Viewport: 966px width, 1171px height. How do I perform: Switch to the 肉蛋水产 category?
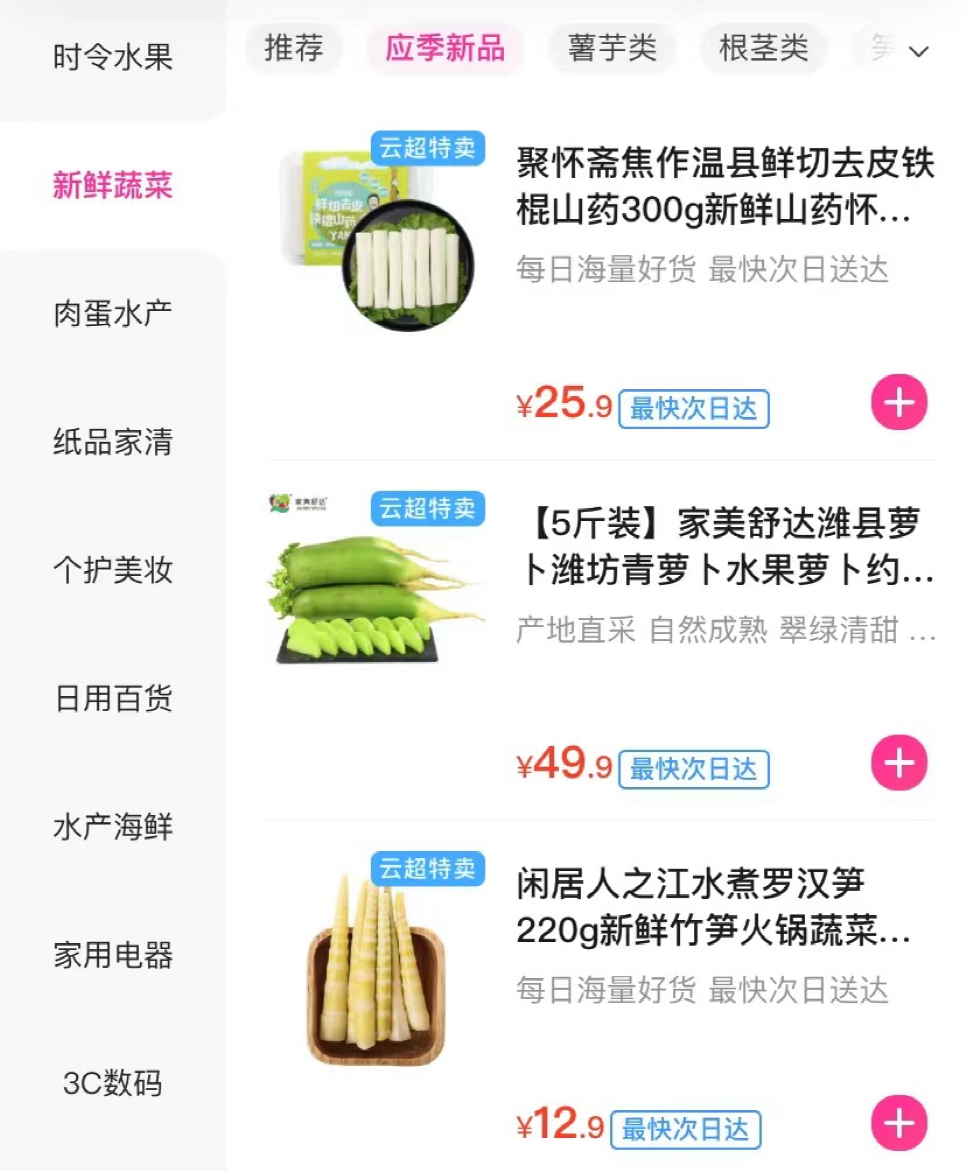(110, 313)
